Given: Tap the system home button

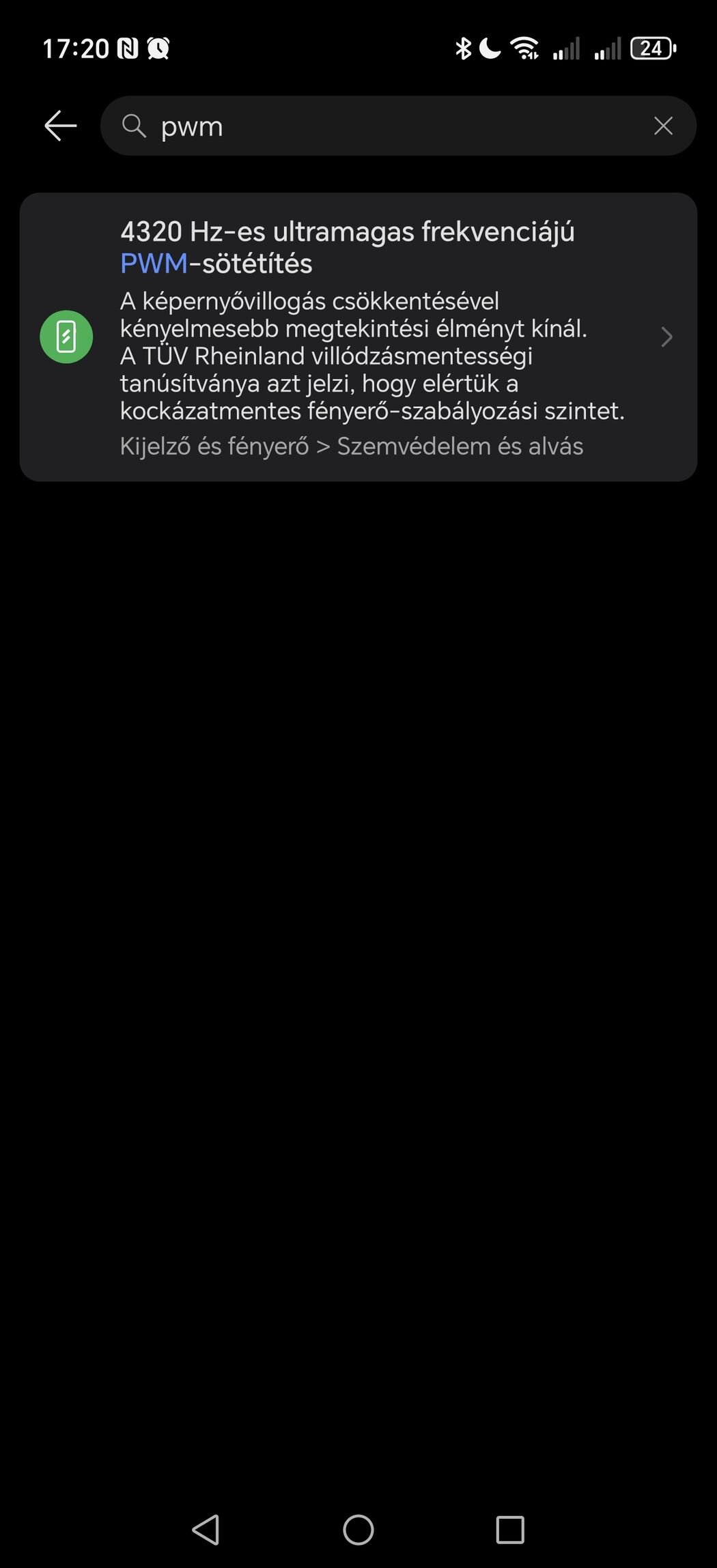Looking at the screenshot, I should 358,1529.
